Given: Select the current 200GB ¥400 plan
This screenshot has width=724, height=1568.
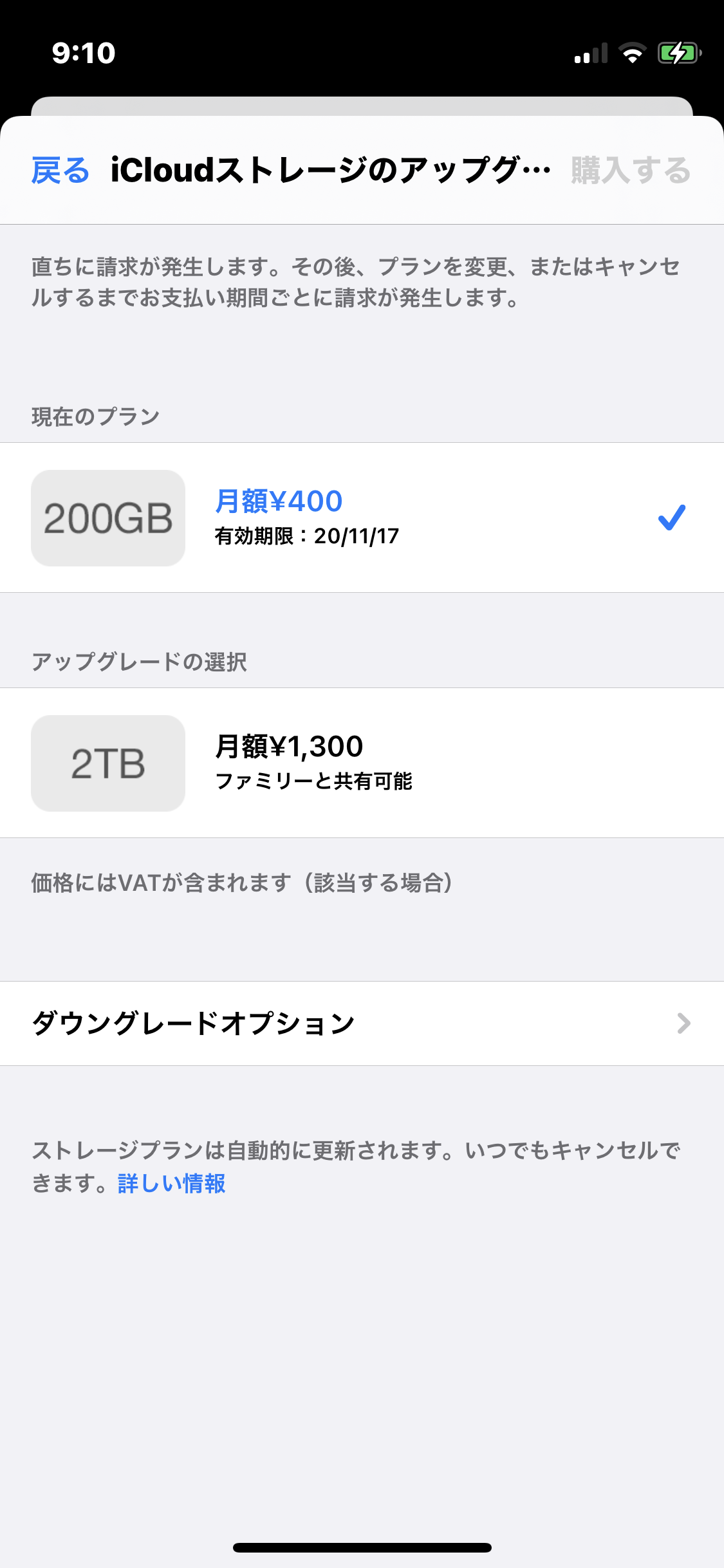Looking at the screenshot, I should pos(362,518).
